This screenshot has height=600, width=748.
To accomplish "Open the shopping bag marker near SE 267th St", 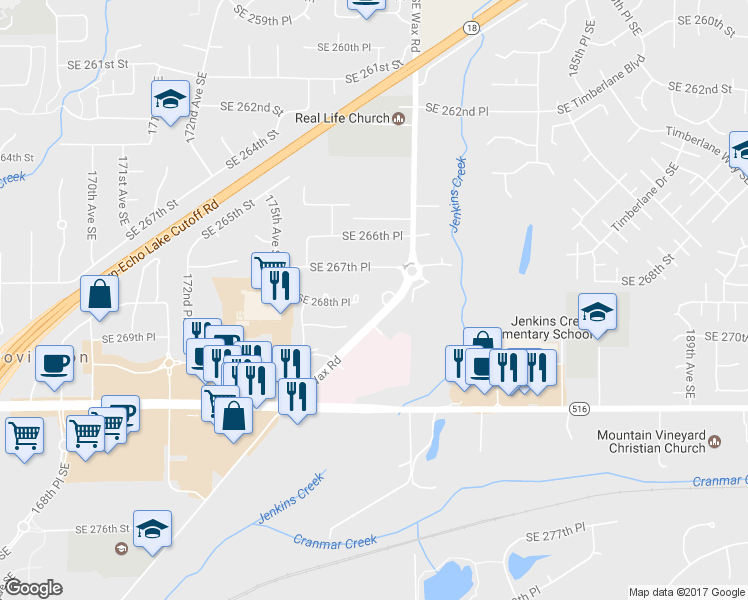I will (x=100, y=294).
